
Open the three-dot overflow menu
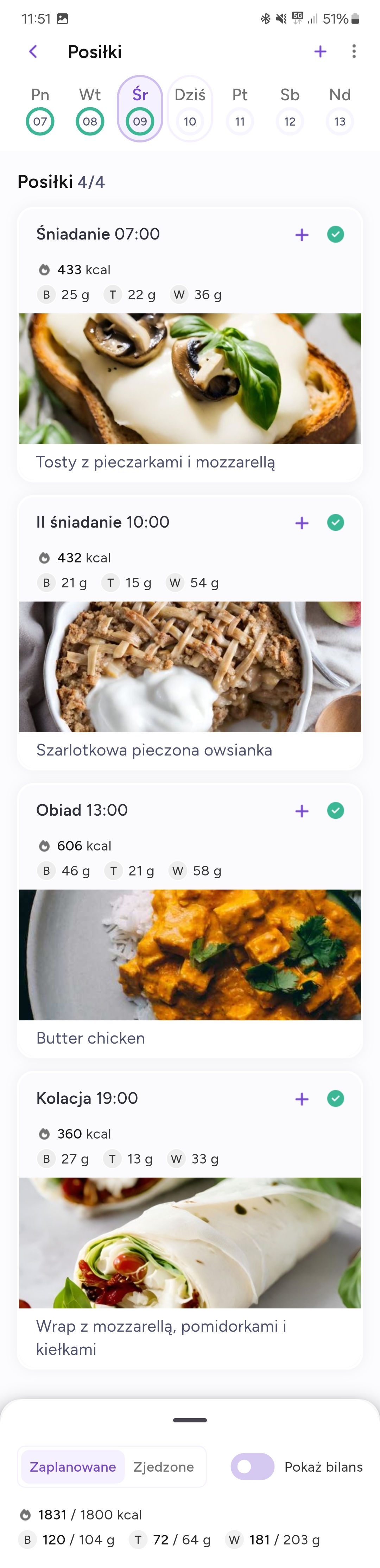click(x=354, y=52)
